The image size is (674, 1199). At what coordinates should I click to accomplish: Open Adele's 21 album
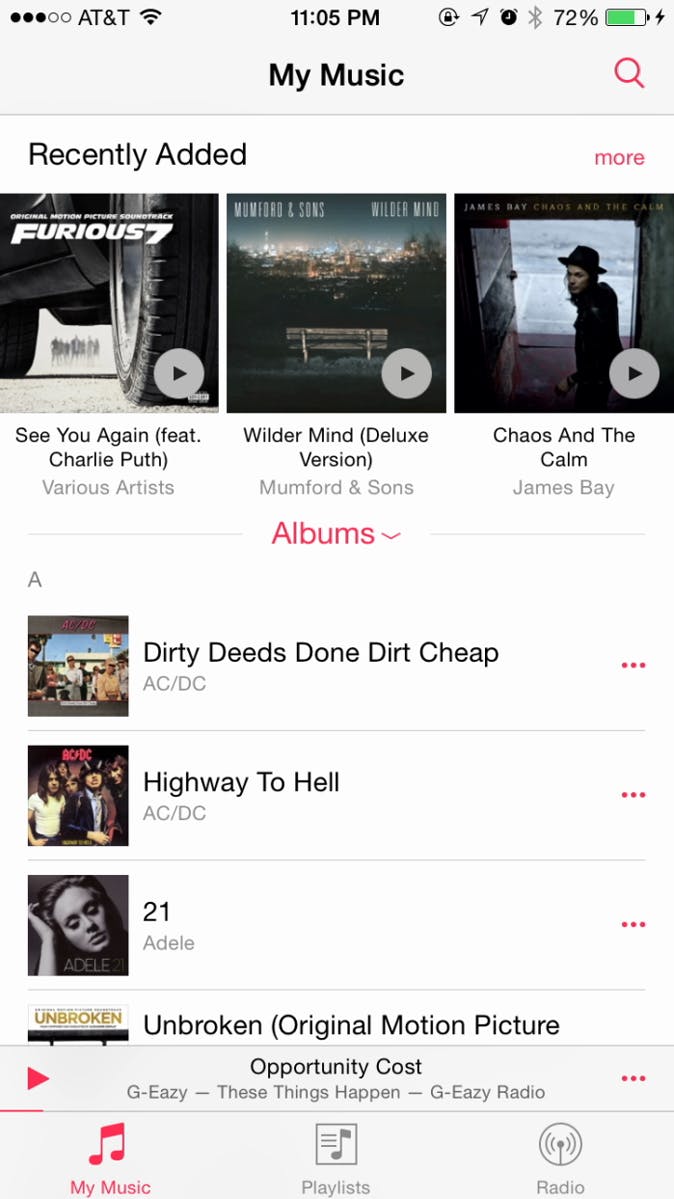pos(157,925)
